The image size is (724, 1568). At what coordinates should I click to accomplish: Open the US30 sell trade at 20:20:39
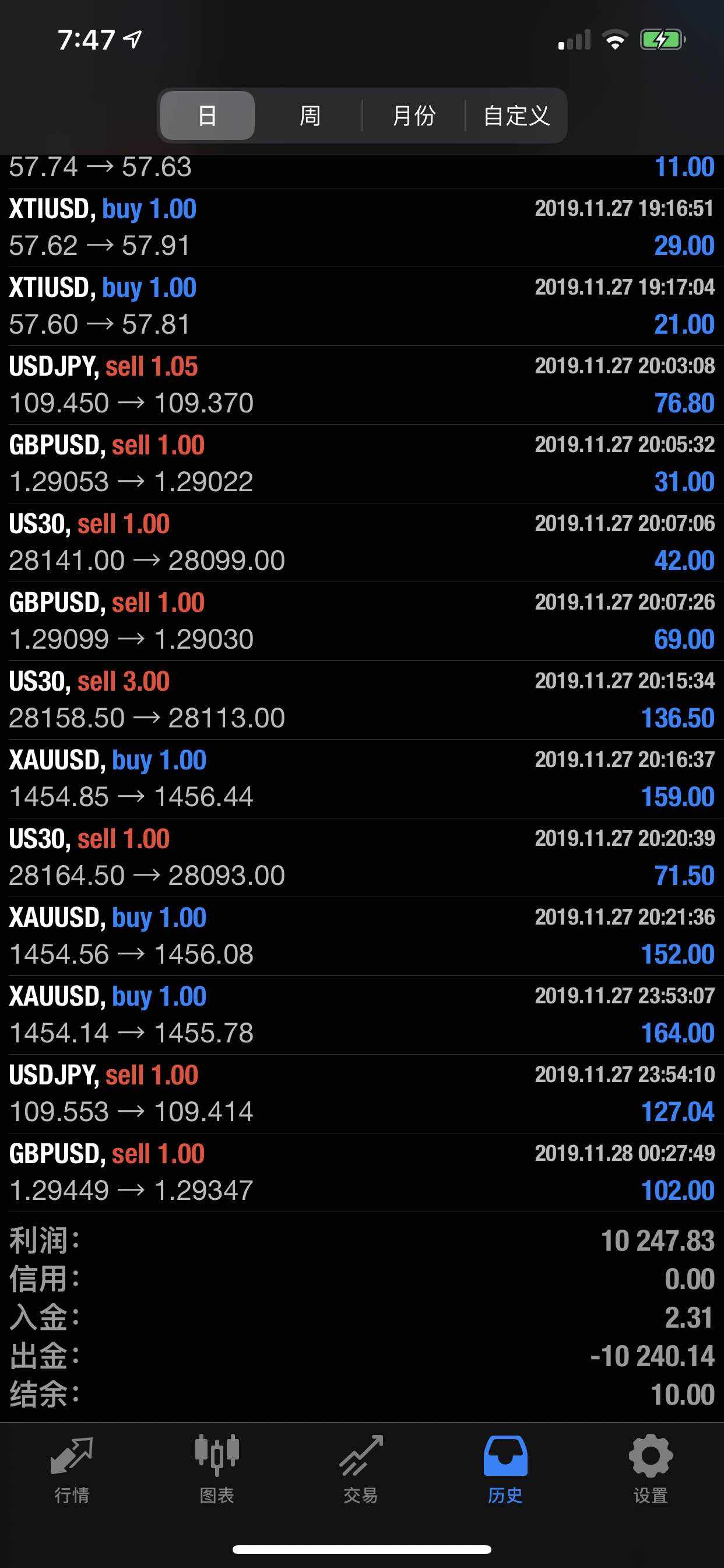362,857
